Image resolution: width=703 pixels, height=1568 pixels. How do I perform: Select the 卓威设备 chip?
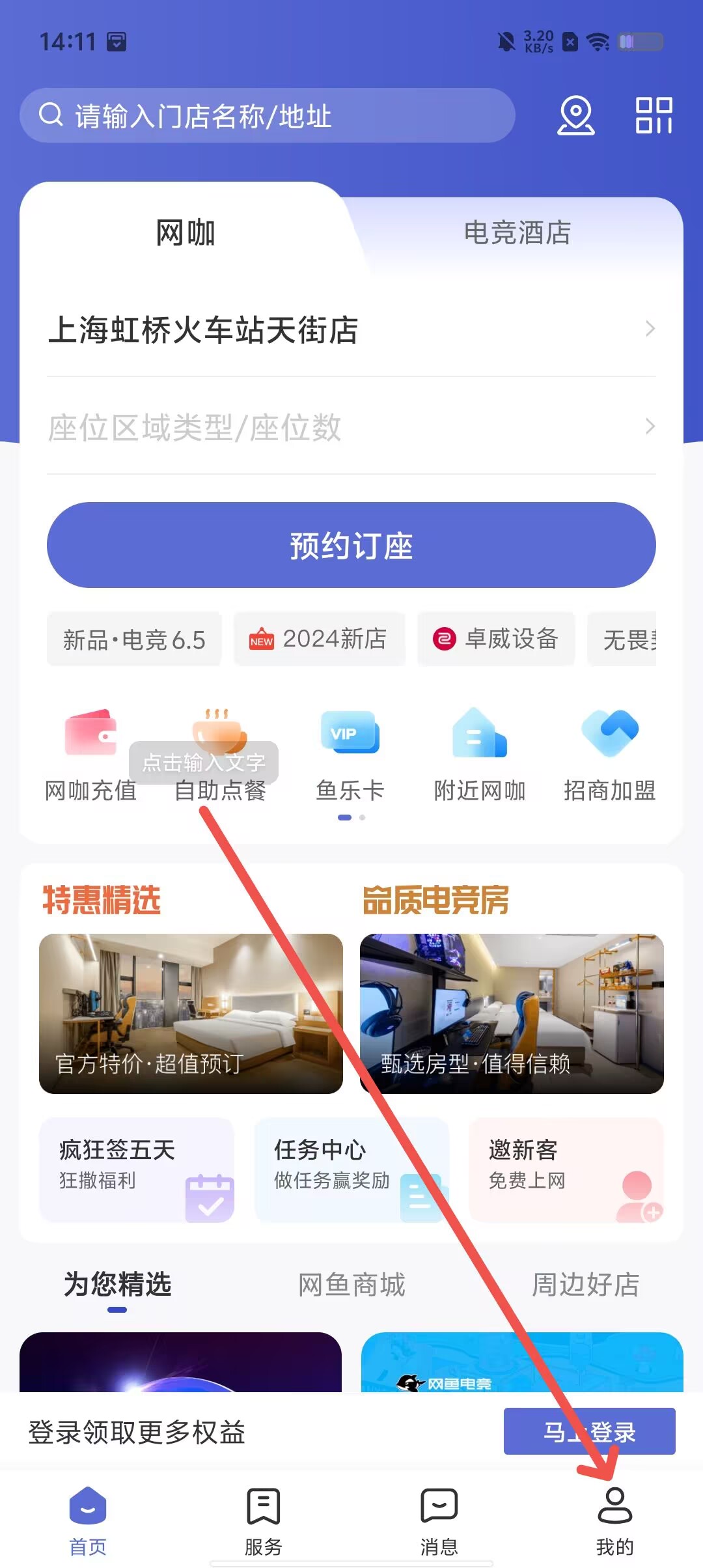(x=496, y=639)
